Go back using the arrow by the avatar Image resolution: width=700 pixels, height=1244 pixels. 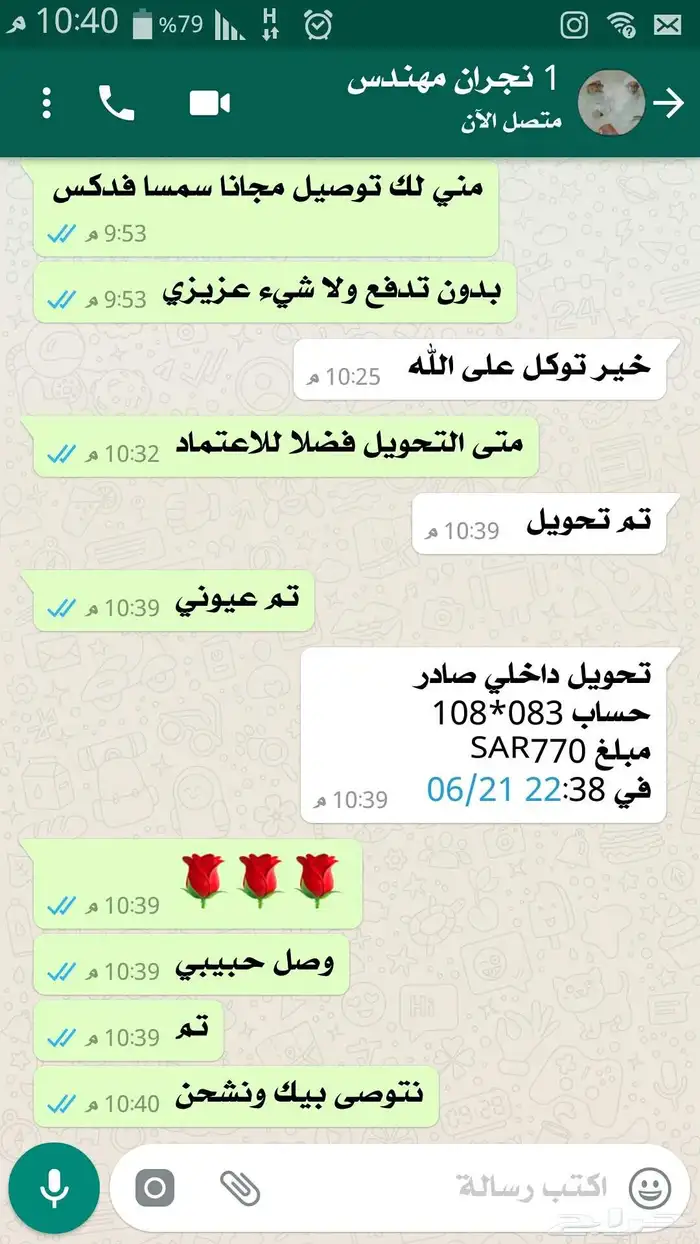tap(668, 102)
